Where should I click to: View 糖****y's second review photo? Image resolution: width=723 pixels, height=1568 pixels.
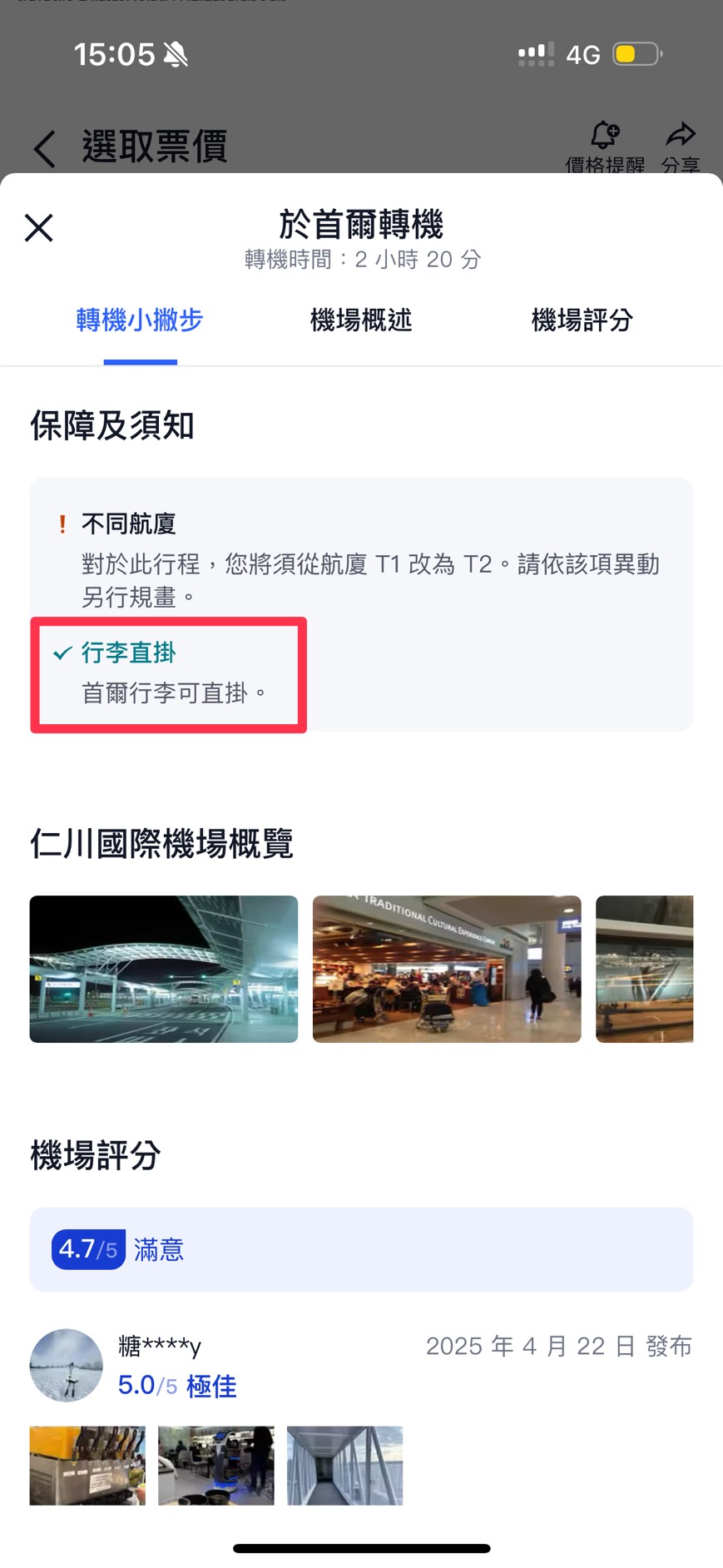(215, 1465)
